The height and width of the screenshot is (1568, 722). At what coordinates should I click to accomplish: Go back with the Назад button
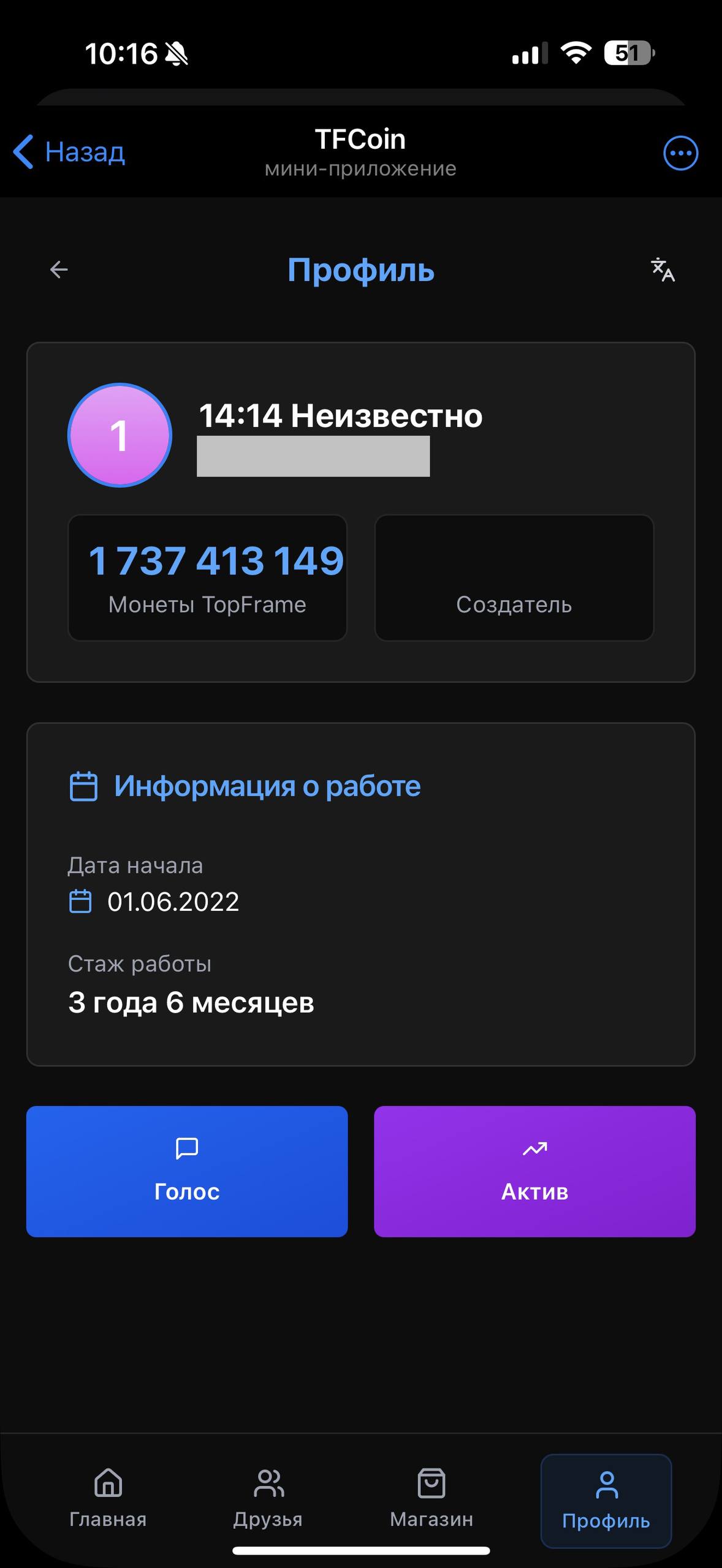(x=70, y=152)
